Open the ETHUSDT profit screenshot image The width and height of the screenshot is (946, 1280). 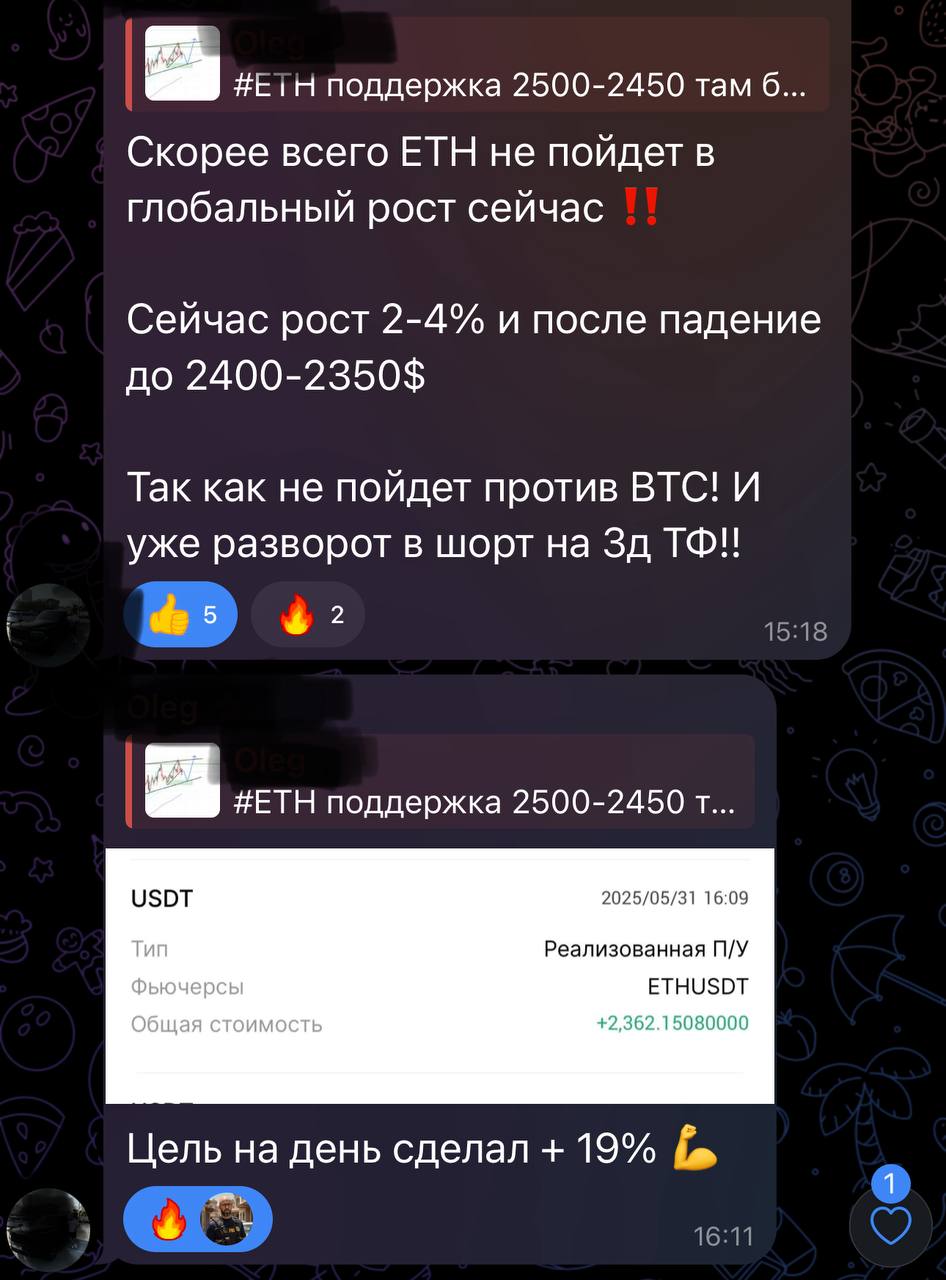440,975
